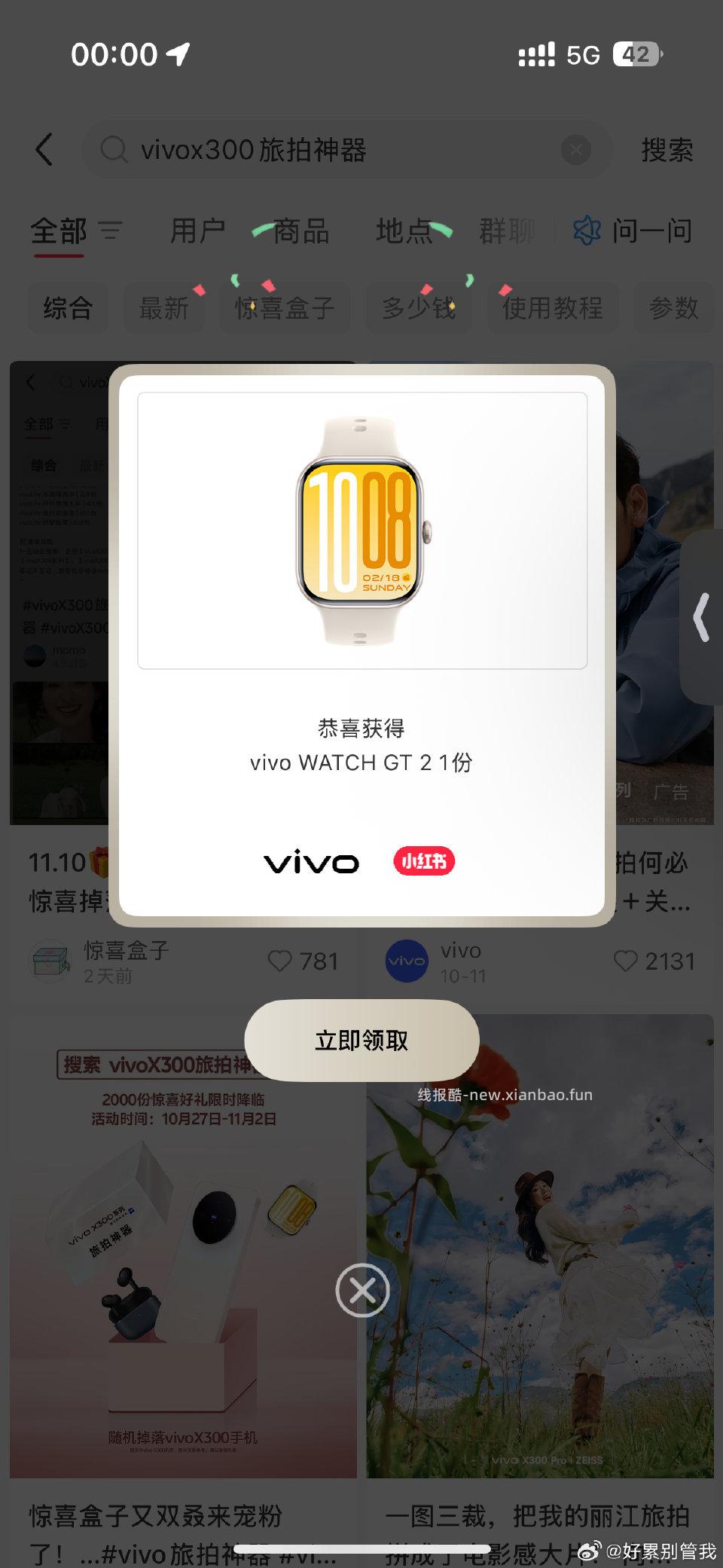
Task: Clear search text with the circular x icon
Action: pyautogui.click(x=575, y=150)
